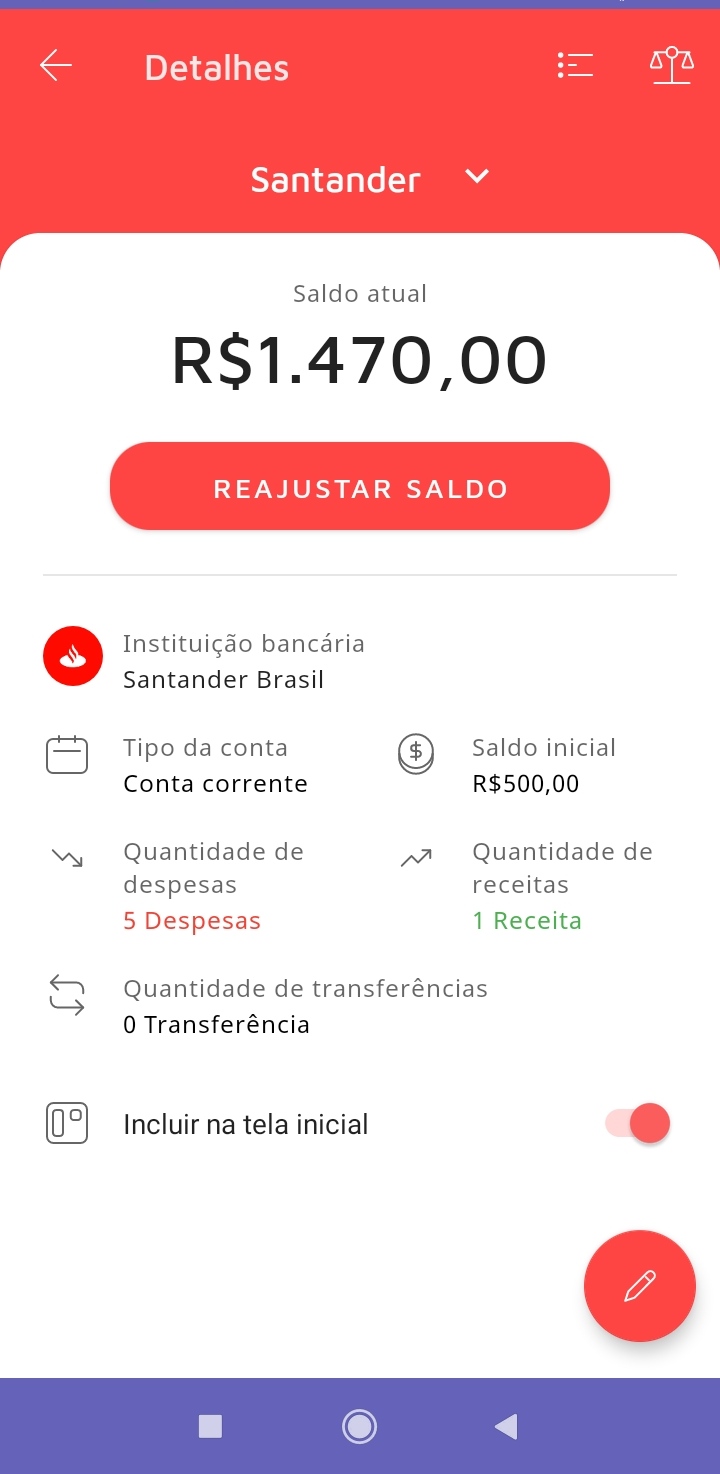Tap the calendar icon beside Tipo da conta
720x1474 pixels.
[x=66, y=754]
